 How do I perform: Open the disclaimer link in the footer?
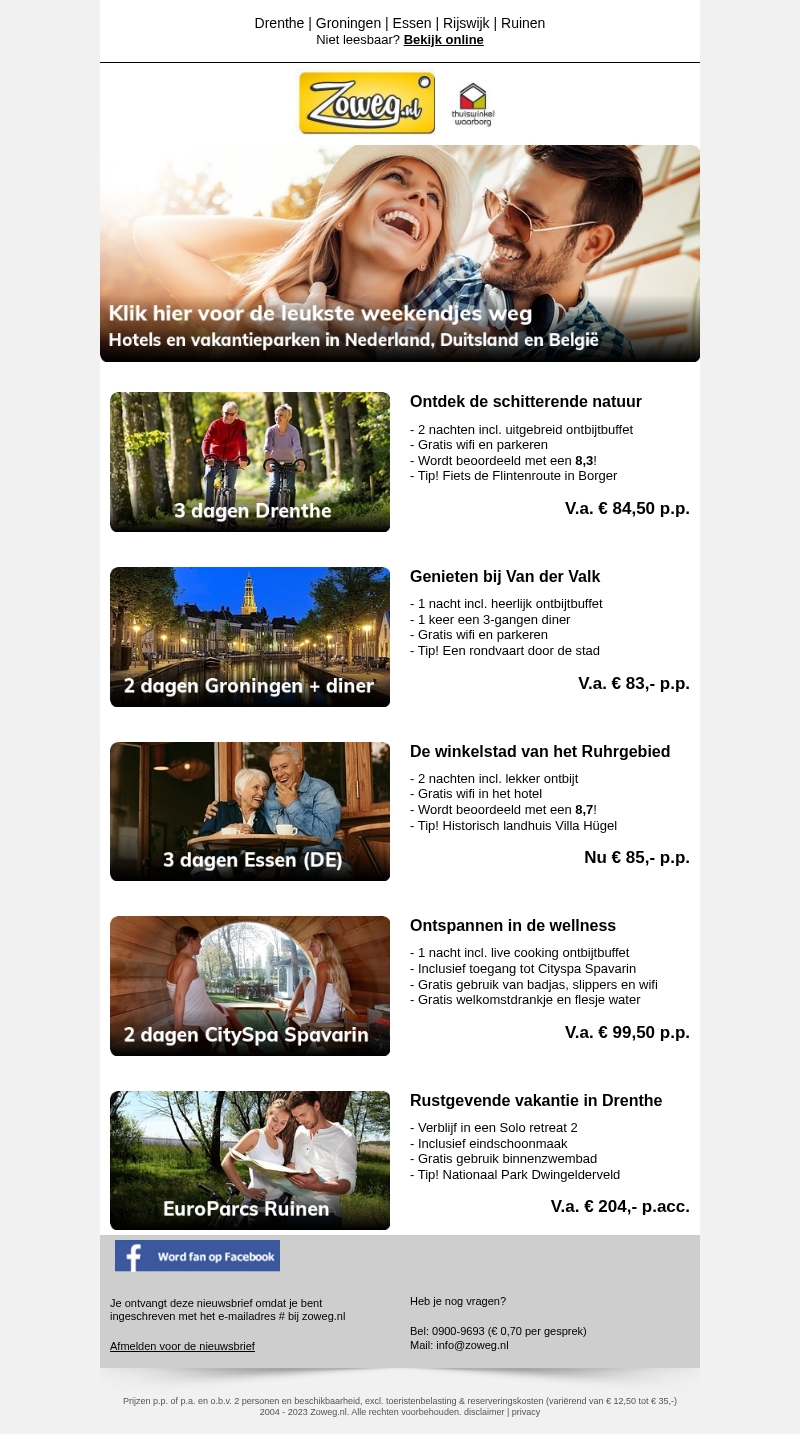(484, 1412)
